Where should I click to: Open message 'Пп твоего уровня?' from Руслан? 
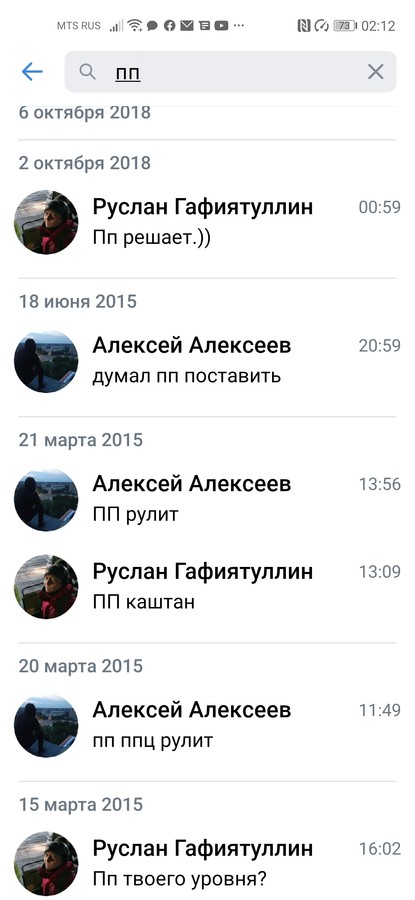click(x=207, y=863)
